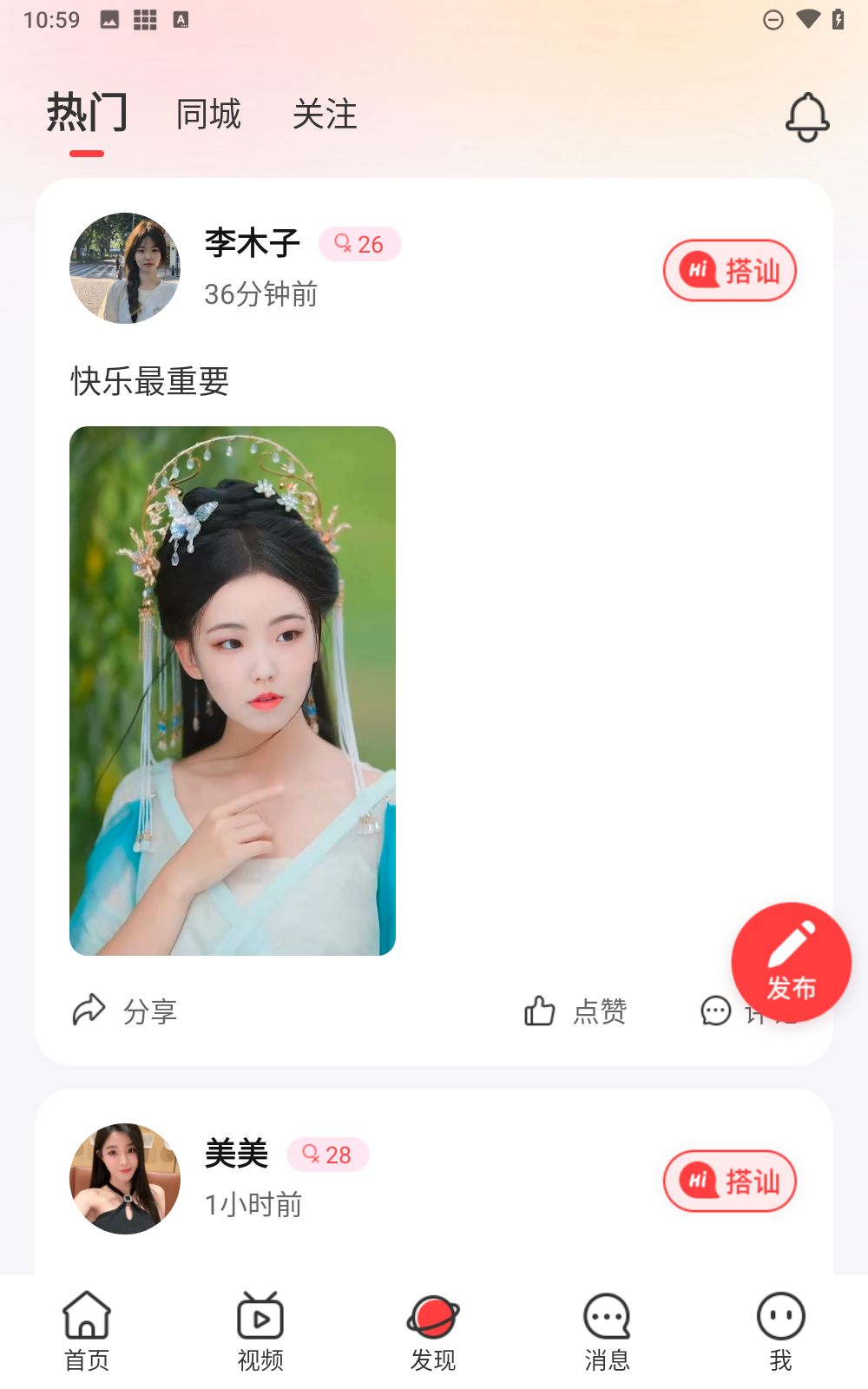Open the notification bell

click(806, 114)
